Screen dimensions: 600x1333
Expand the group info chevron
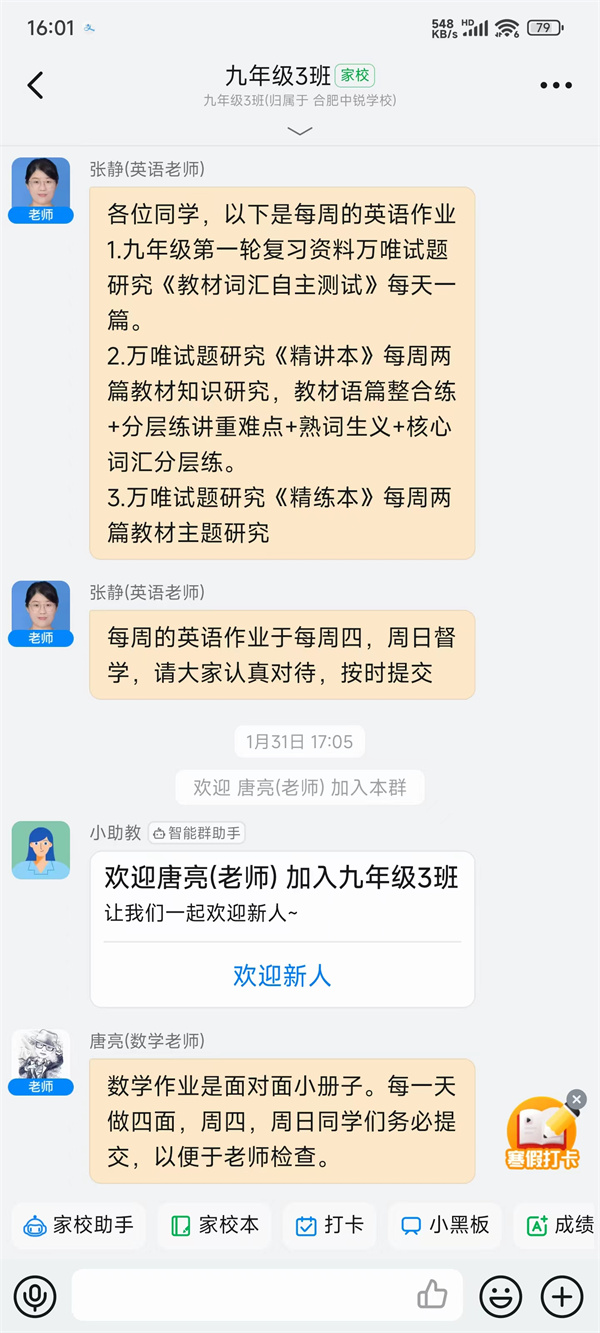299,131
